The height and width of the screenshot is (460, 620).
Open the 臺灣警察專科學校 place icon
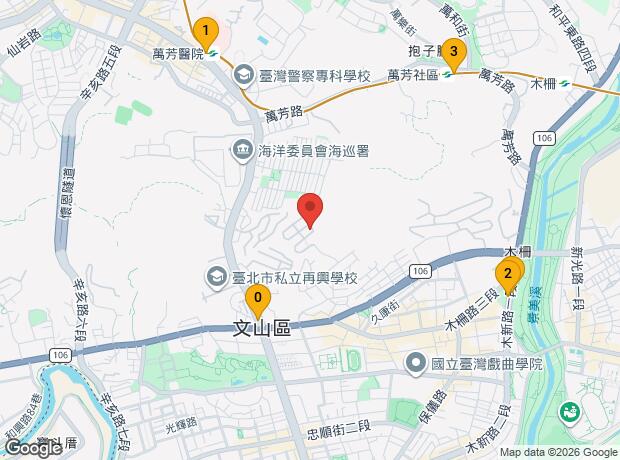[244, 76]
